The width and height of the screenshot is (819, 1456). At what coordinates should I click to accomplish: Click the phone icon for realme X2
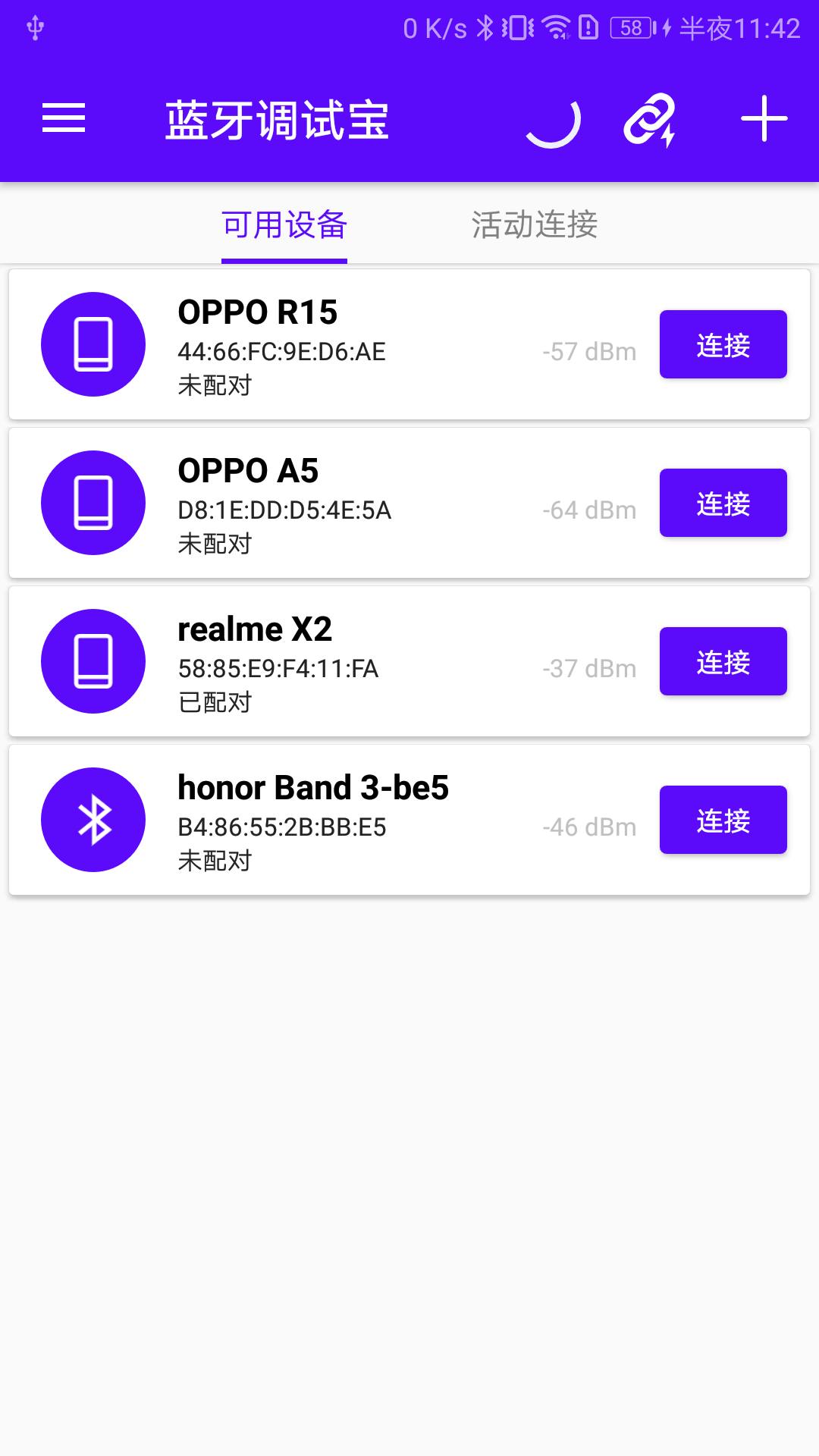pyautogui.click(x=93, y=661)
